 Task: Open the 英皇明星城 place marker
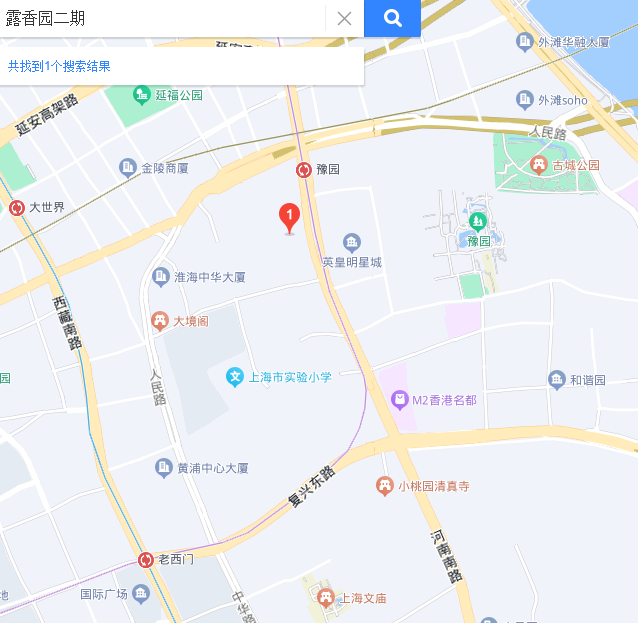(351, 242)
